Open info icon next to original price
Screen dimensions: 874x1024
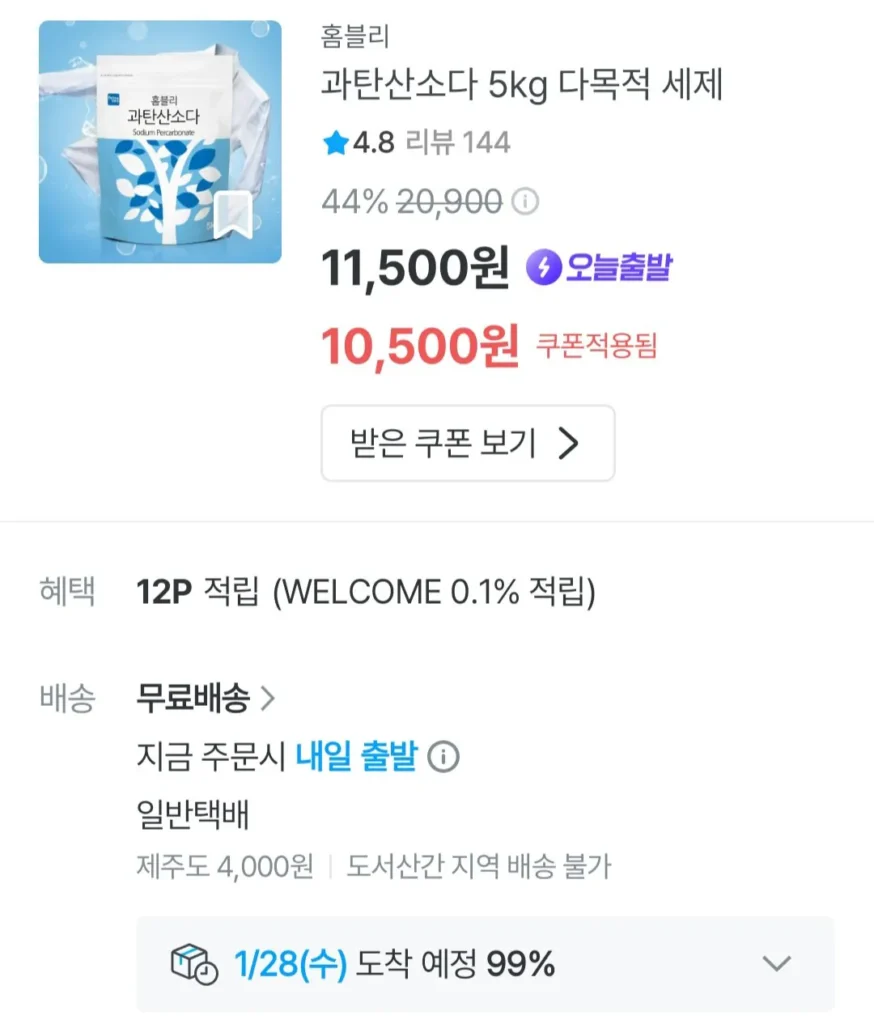coord(525,203)
